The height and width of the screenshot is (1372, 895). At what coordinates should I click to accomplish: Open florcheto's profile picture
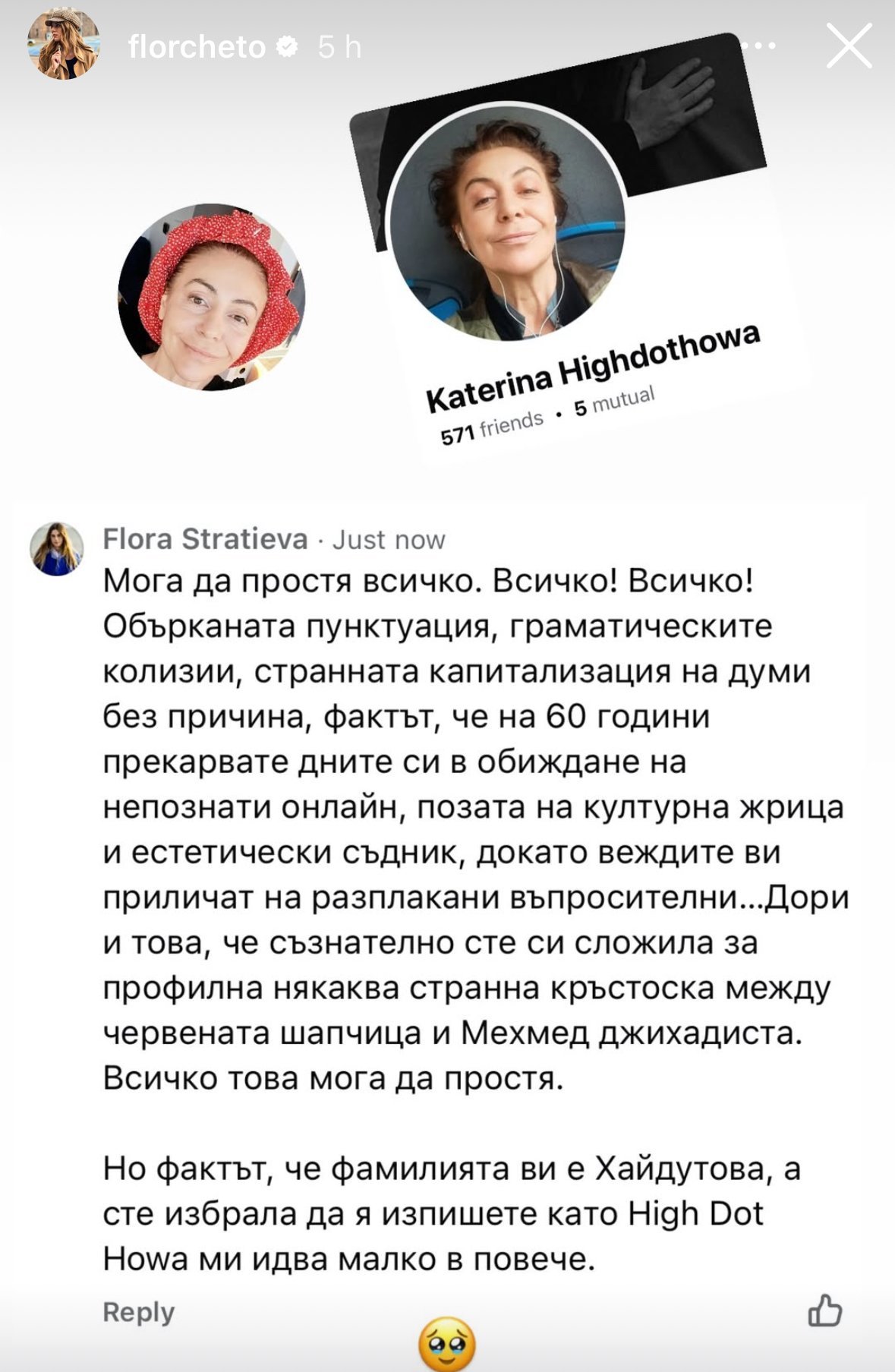(63, 47)
